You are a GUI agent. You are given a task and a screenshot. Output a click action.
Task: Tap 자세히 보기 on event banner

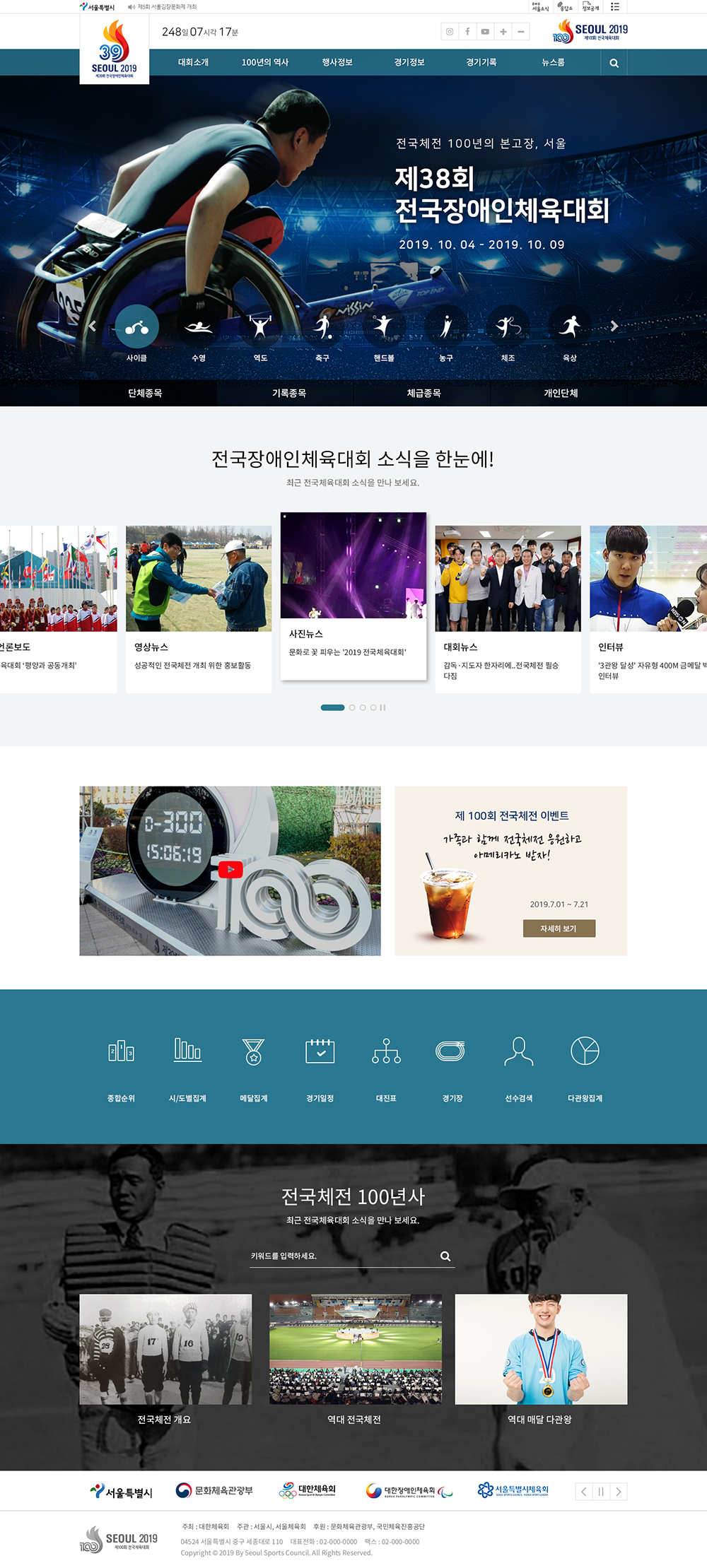point(559,929)
